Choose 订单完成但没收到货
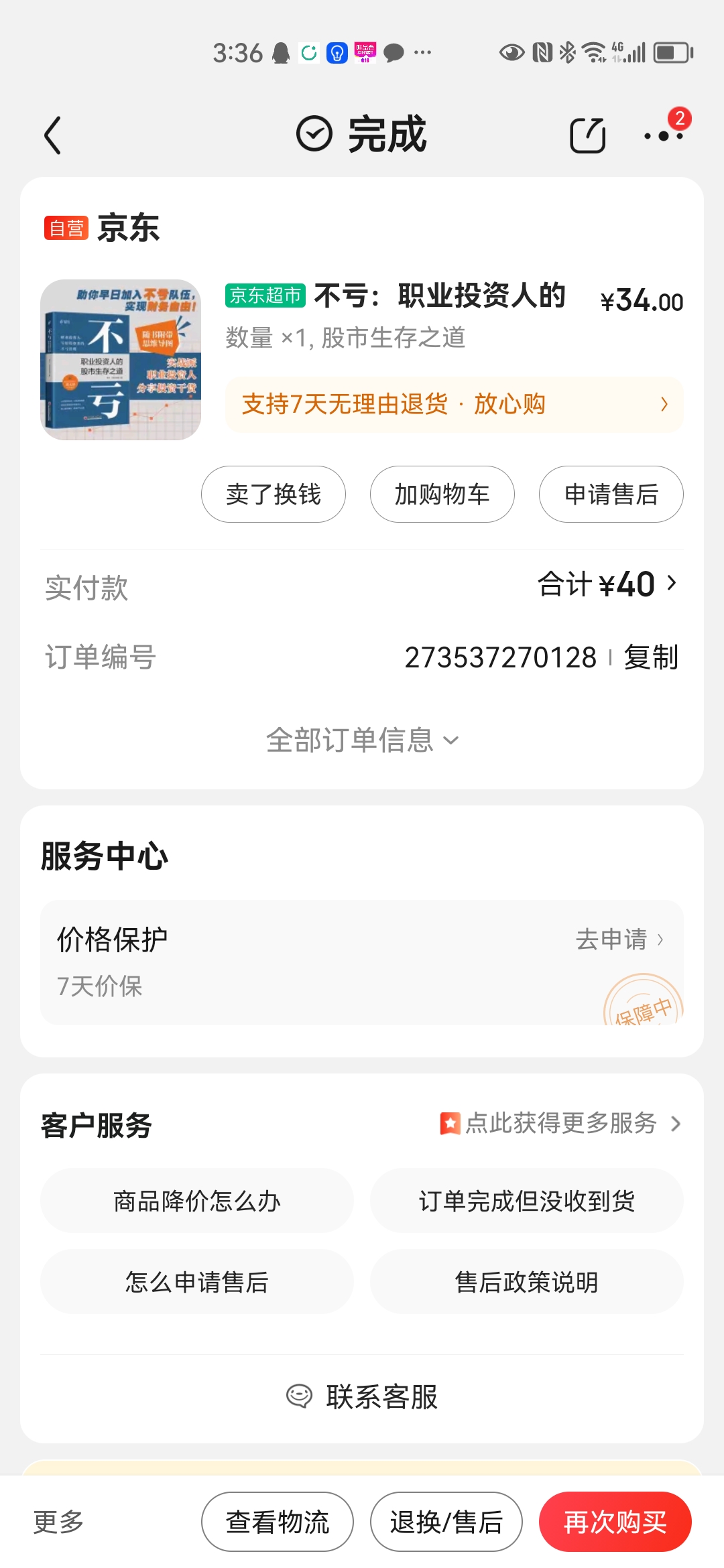The width and height of the screenshot is (724, 1568). [527, 1201]
